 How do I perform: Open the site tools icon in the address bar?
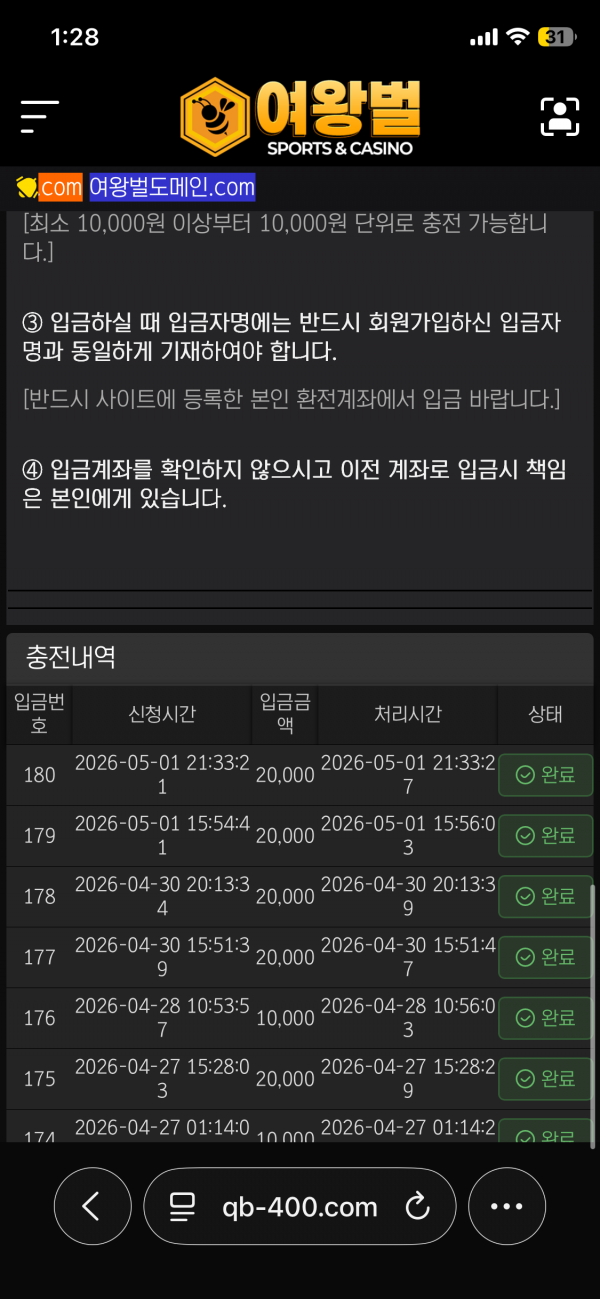pos(181,1207)
